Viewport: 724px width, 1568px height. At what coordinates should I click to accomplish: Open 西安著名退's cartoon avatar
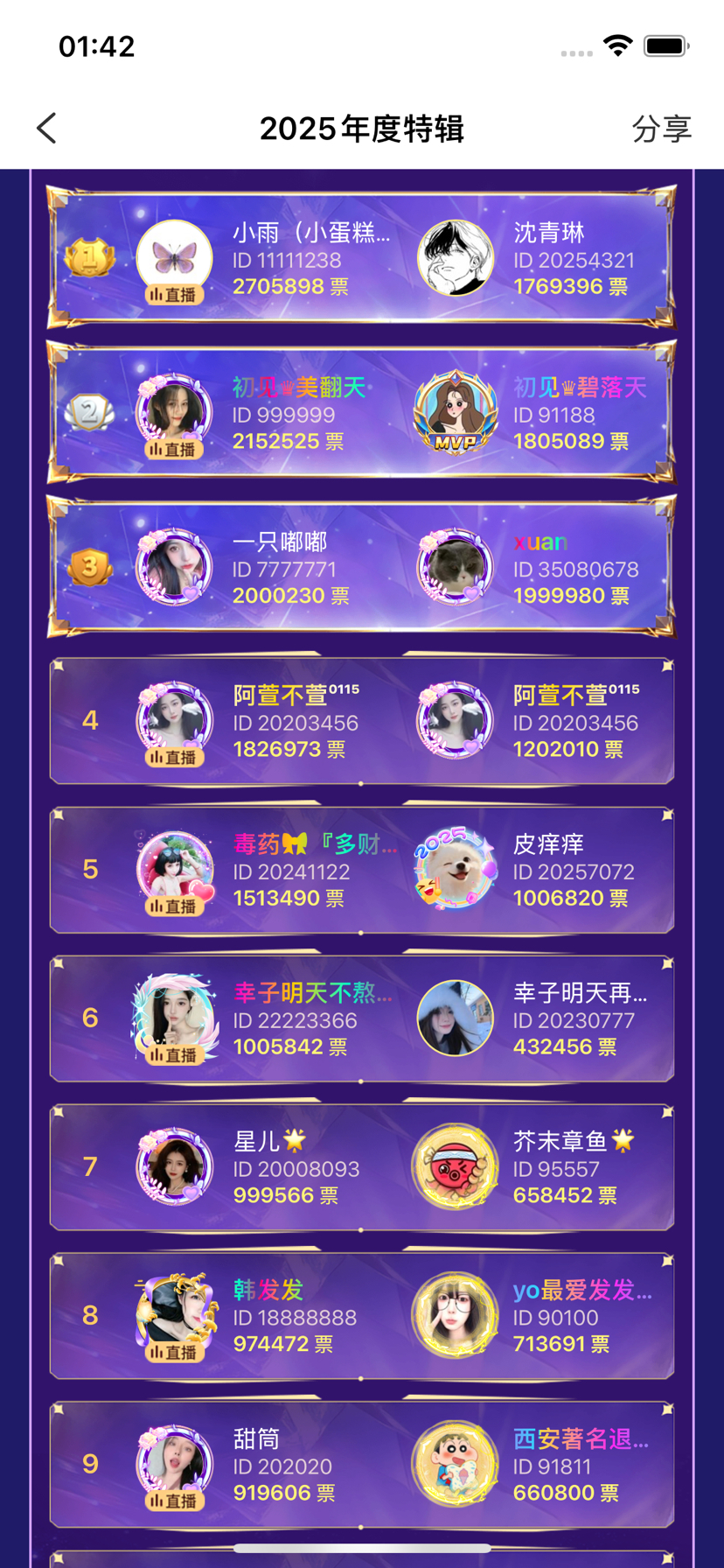coord(455,1464)
